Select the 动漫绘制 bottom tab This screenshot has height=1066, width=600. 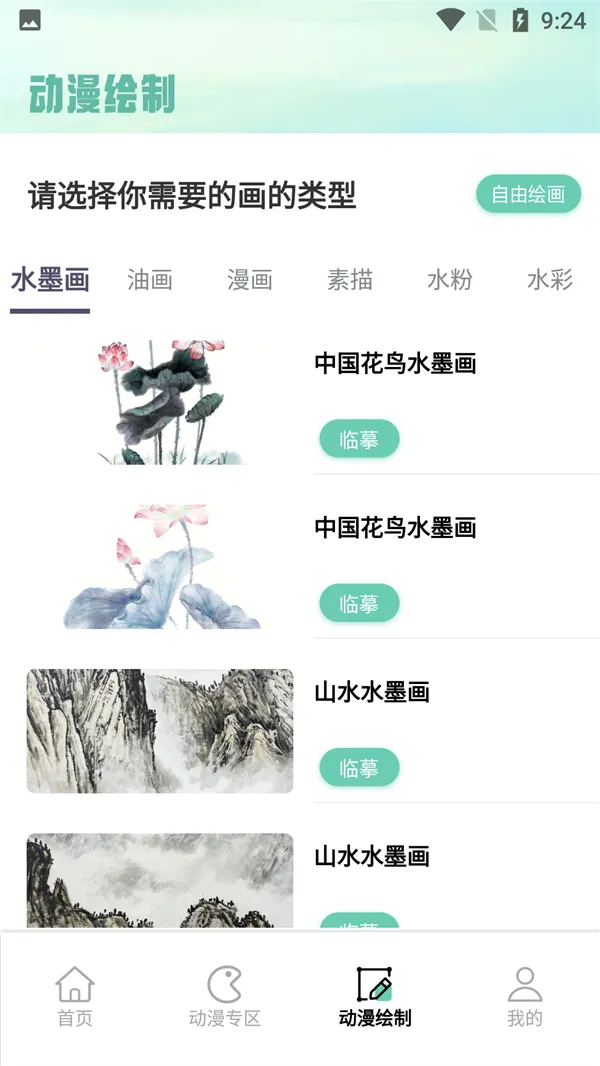(375, 997)
